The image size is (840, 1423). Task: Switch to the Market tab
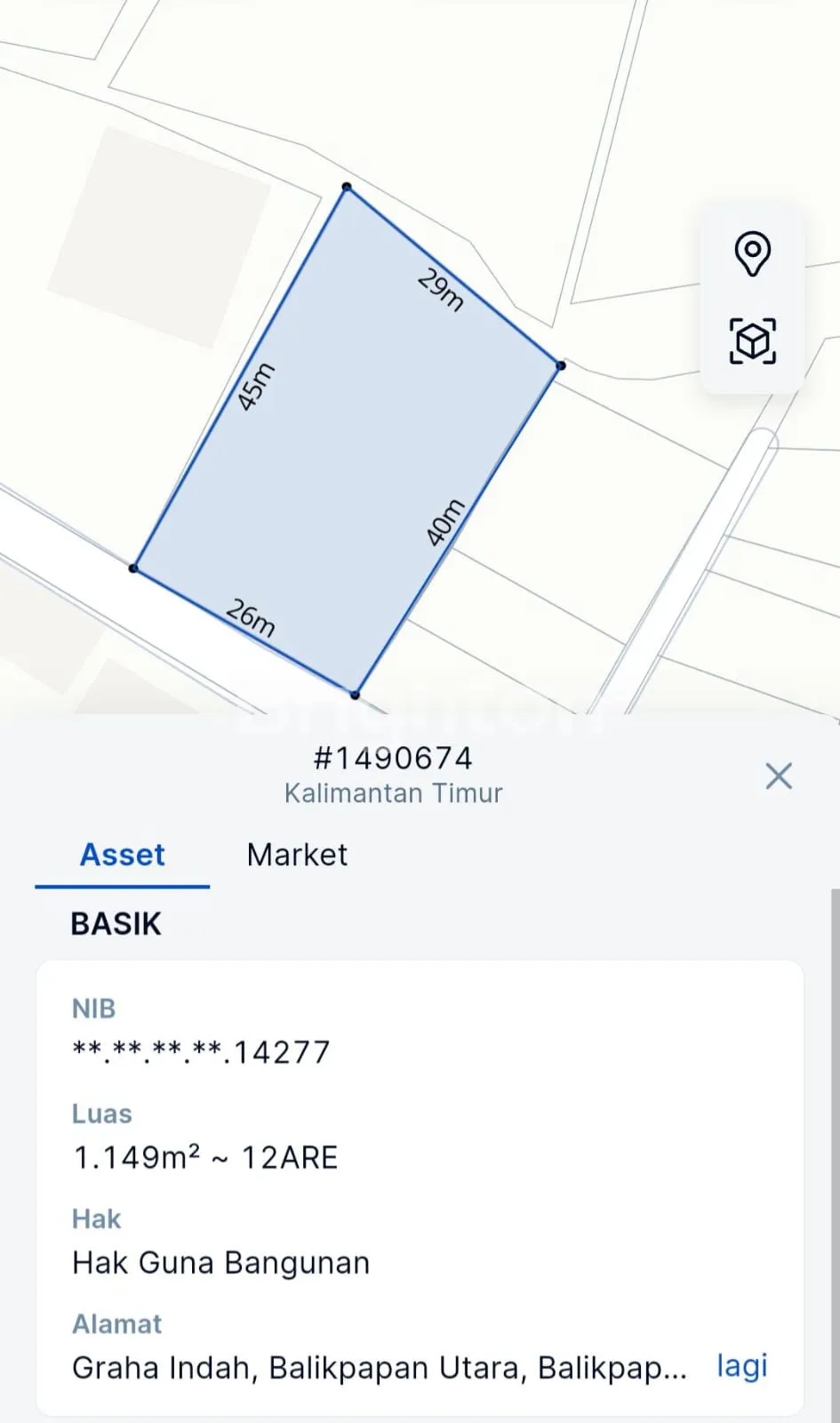(x=297, y=855)
